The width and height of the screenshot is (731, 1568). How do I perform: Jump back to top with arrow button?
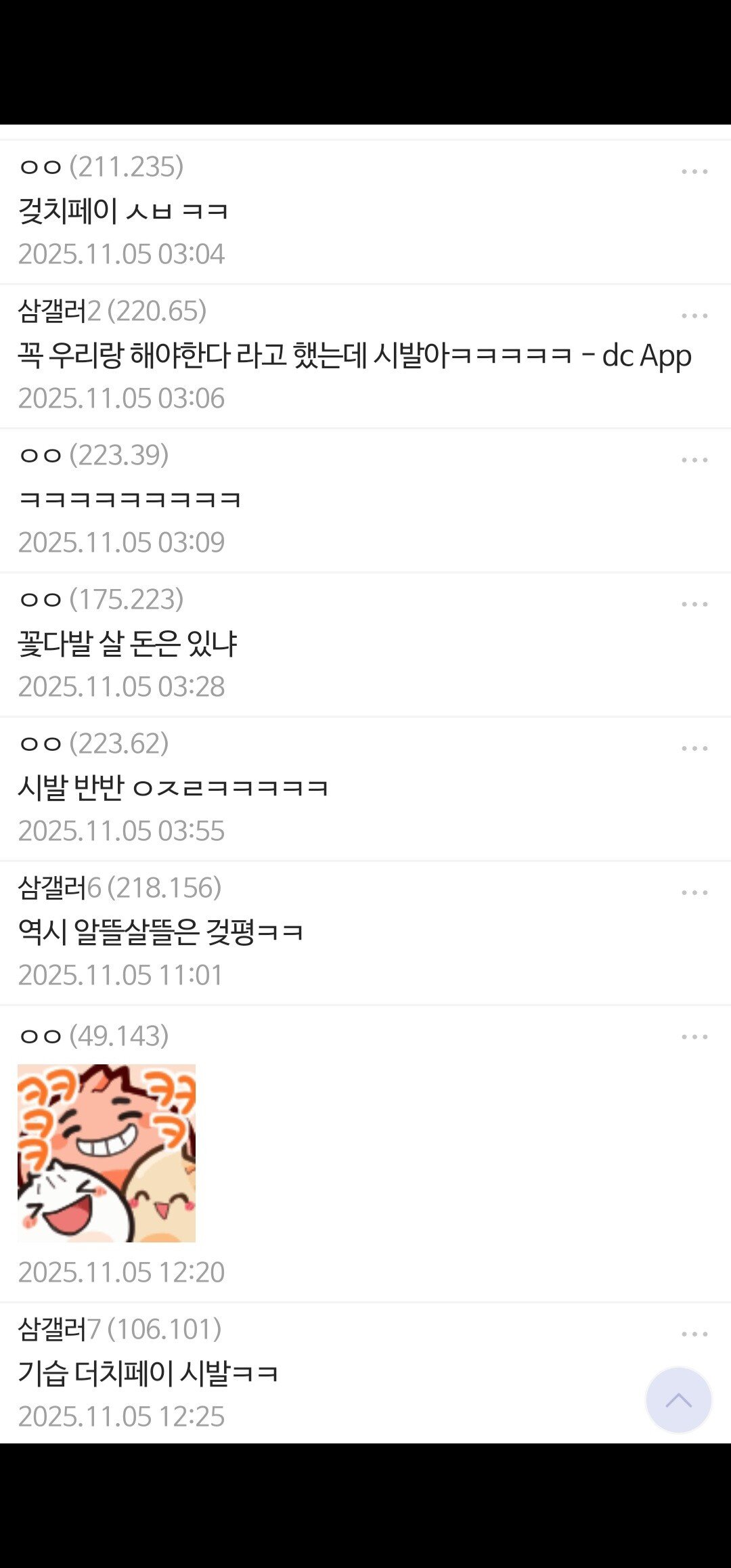click(678, 1400)
